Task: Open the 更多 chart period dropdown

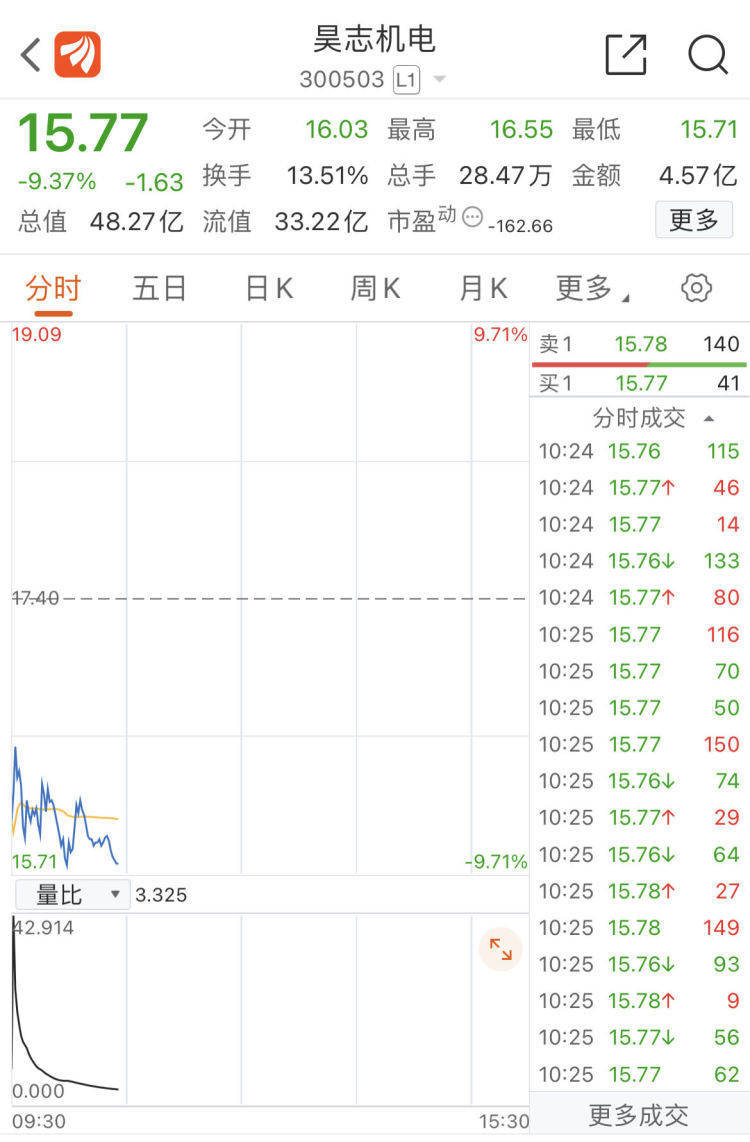Action: [x=592, y=289]
